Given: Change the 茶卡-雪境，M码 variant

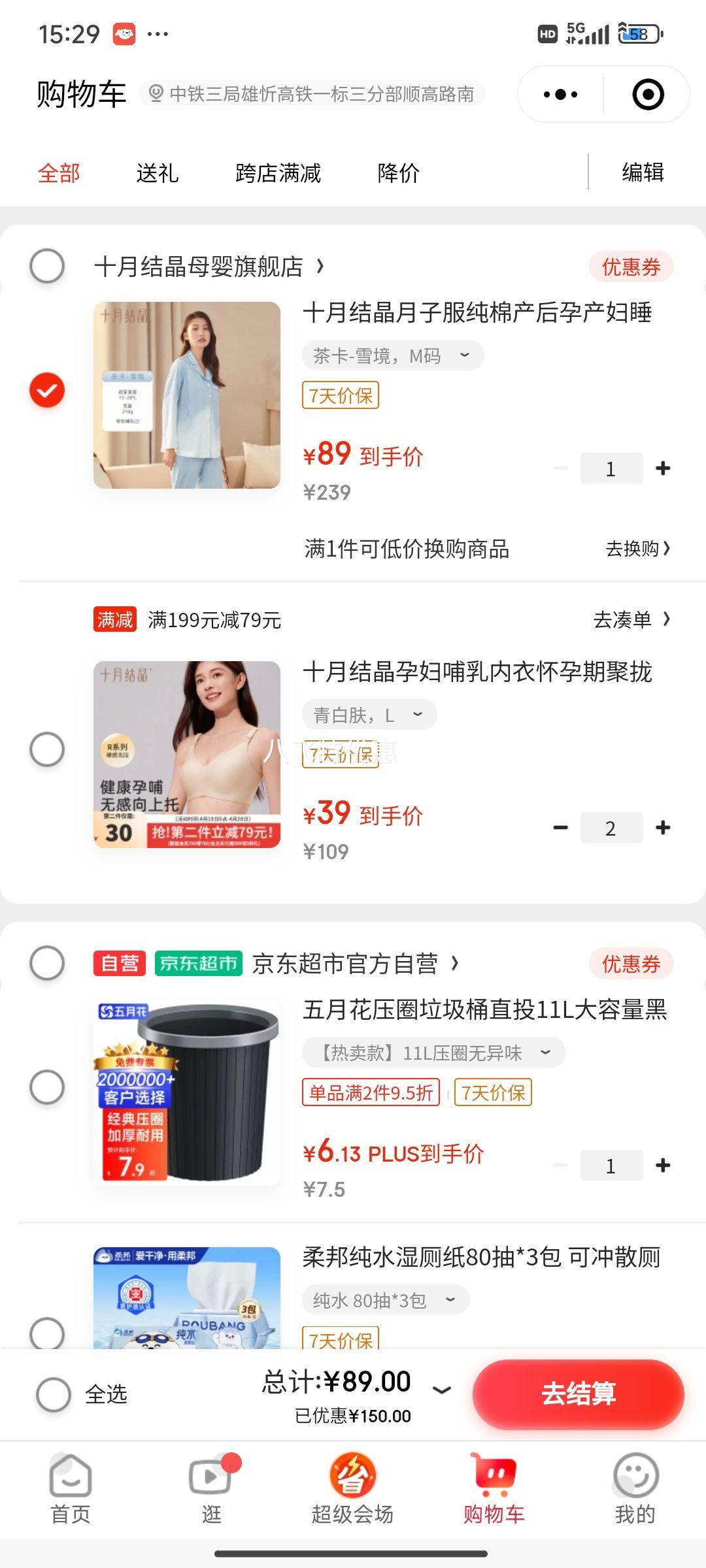Looking at the screenshot, I should coord(392,355).
